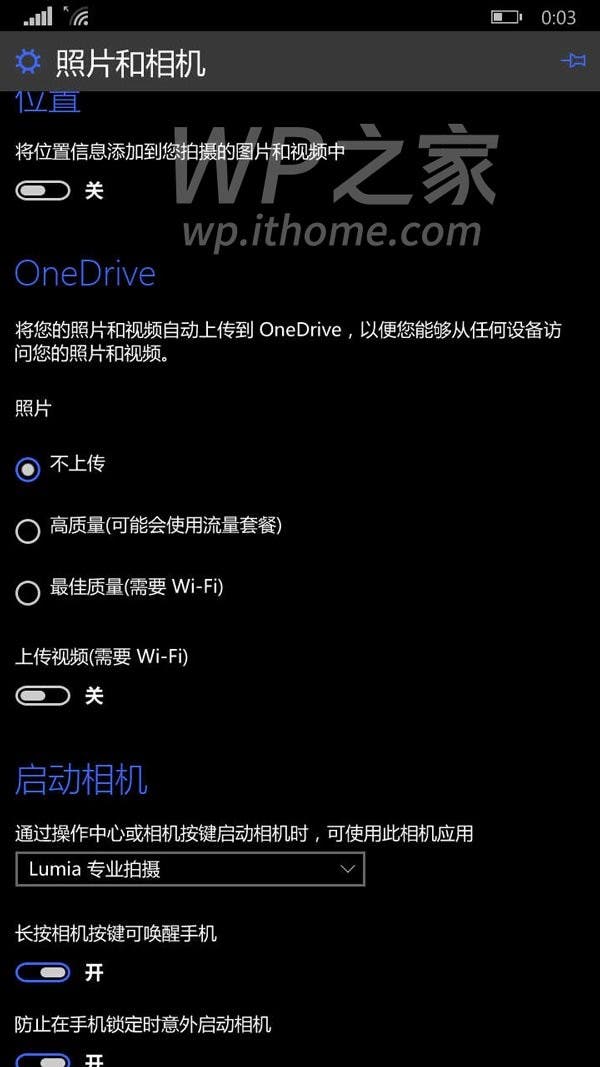
Task: Select the 不上传 photo upload option
Action: pyautogui.click(x=28, y=469)
